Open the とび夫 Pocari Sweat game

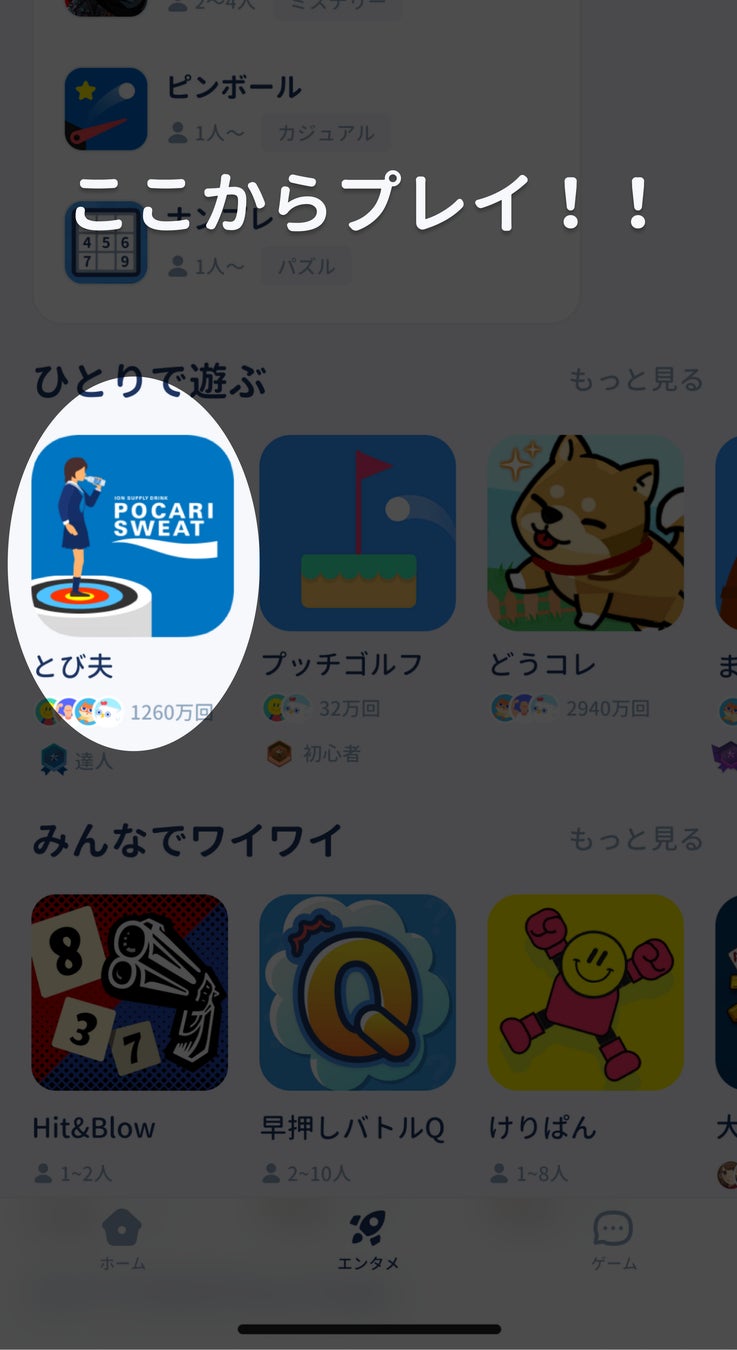132,535
